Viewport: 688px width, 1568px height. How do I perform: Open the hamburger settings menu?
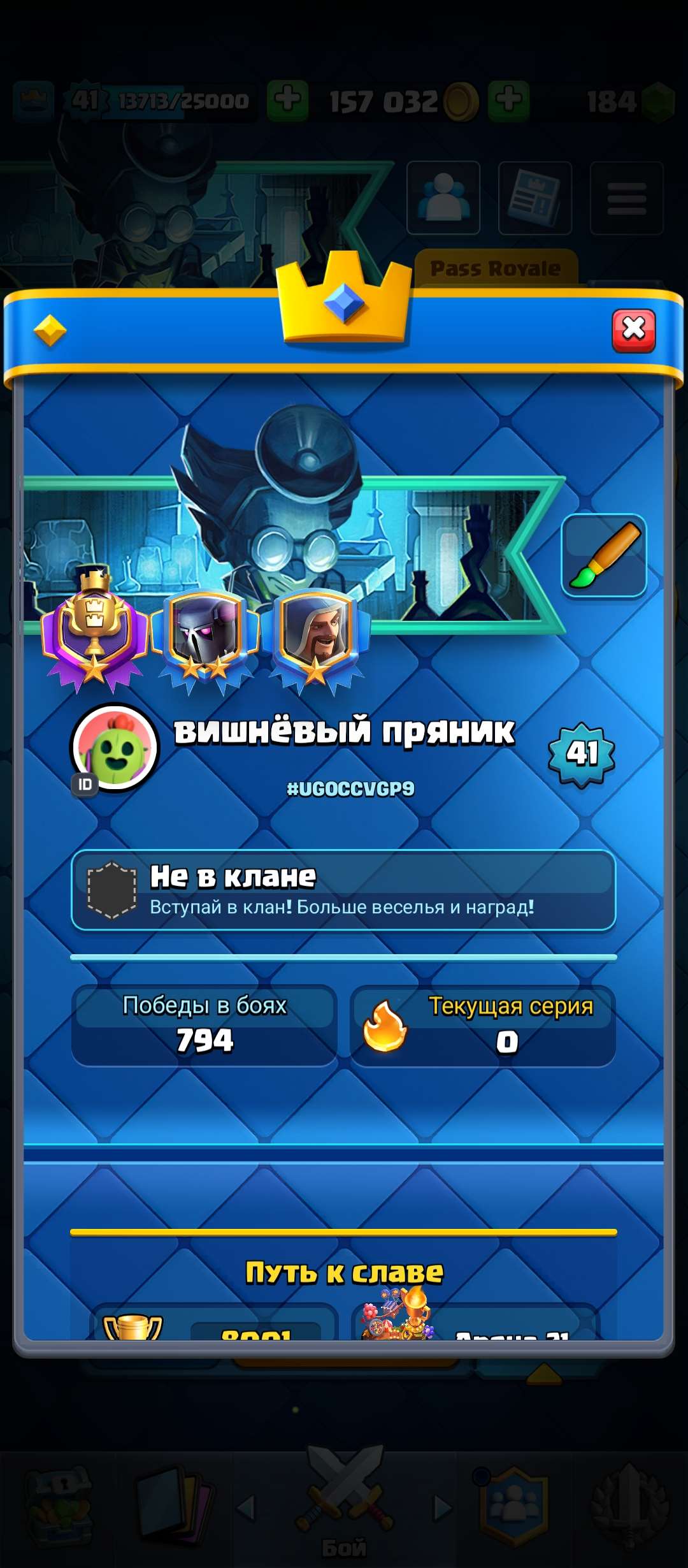(x=626, y=198)
